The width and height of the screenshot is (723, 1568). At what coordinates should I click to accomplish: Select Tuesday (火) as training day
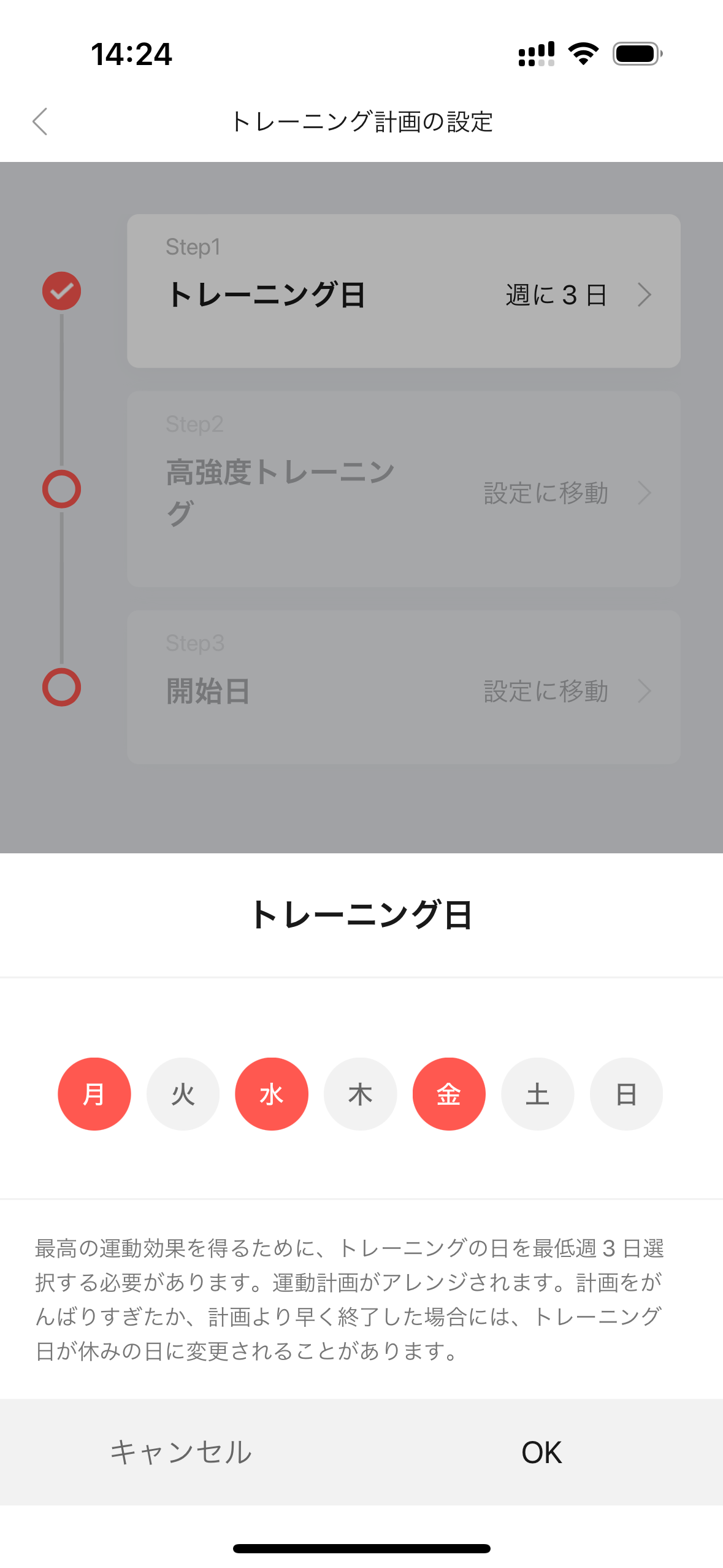pyautogui.click(x=183, y=1094)
